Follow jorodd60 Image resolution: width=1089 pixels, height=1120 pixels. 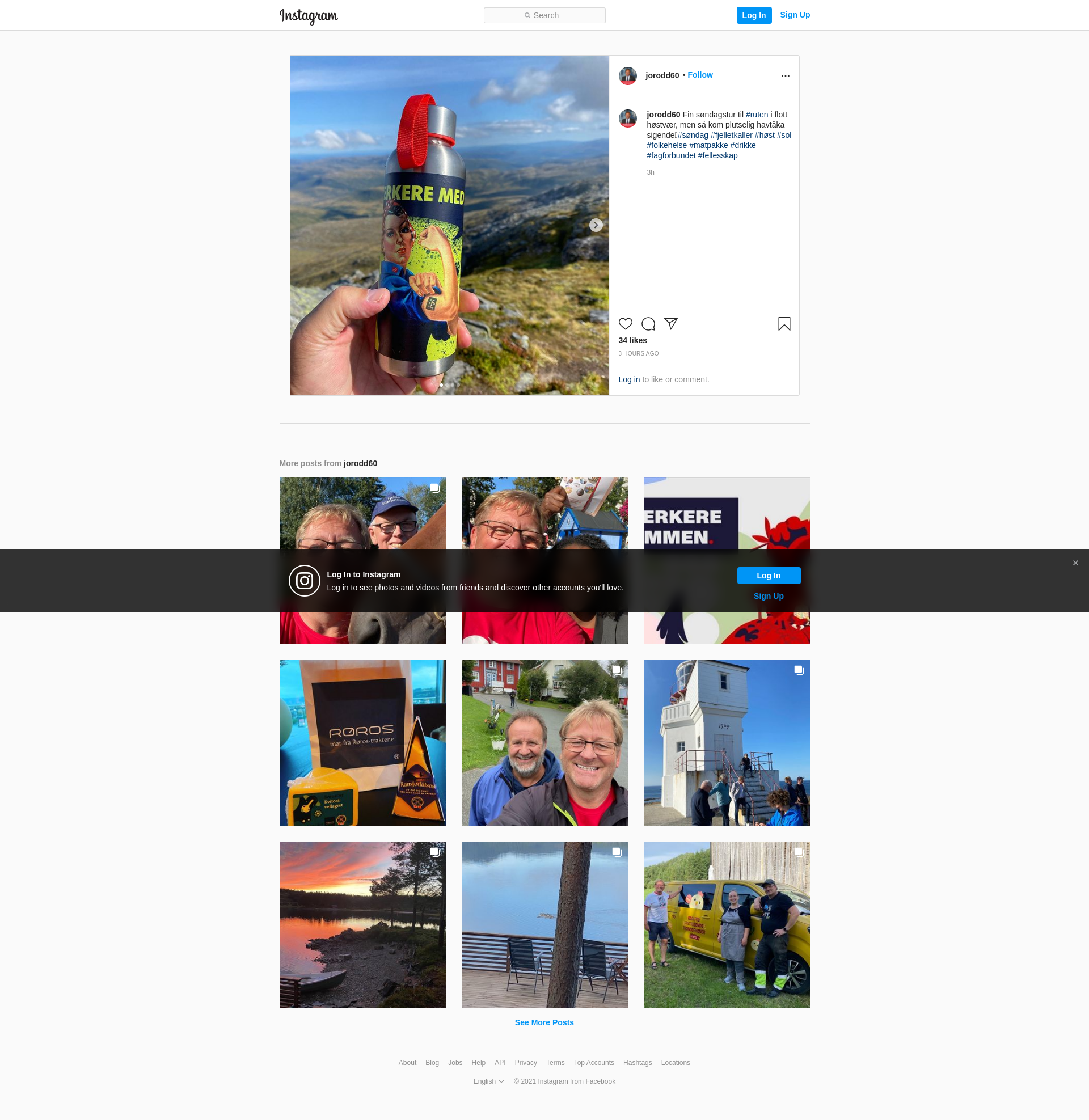[700, 75]
